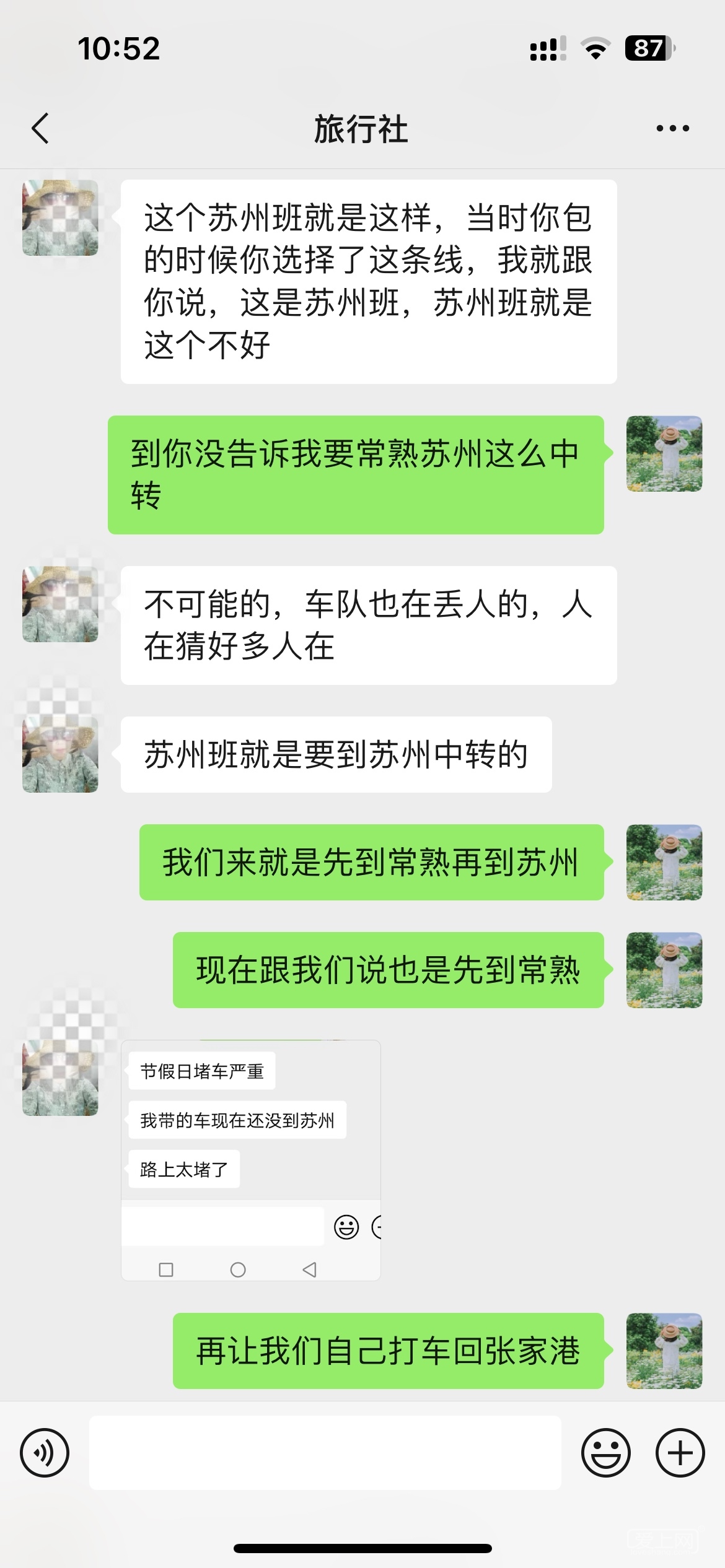
Task: Switch to voice message input
Action: [45, 1452]
